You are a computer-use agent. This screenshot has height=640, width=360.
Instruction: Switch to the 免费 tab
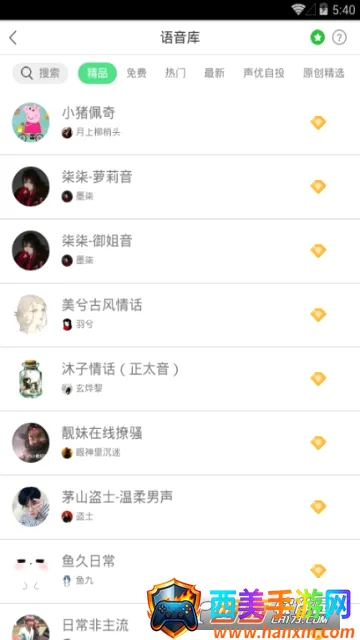click(x=136, y=73)
